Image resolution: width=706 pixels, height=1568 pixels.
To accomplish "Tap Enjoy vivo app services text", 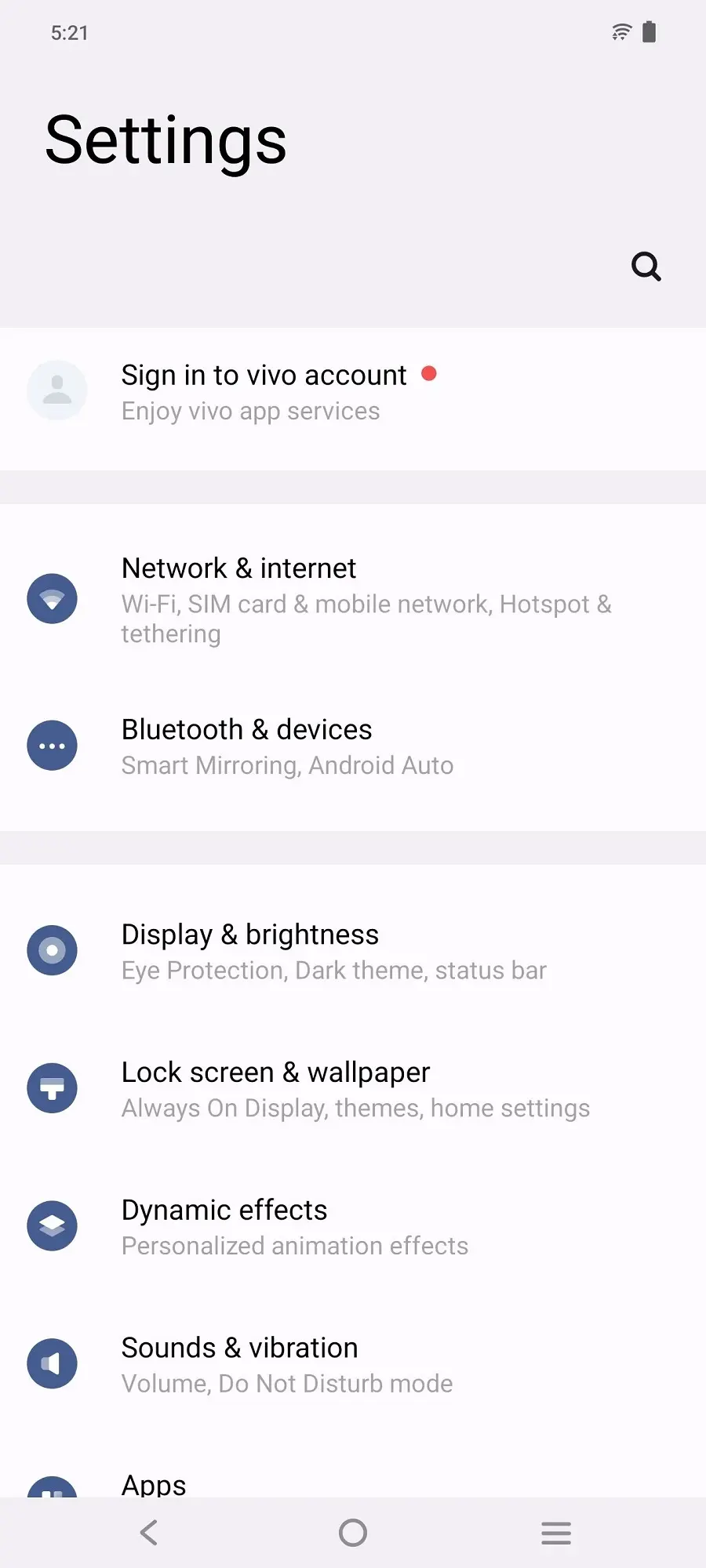I will (x=250, y=411).
